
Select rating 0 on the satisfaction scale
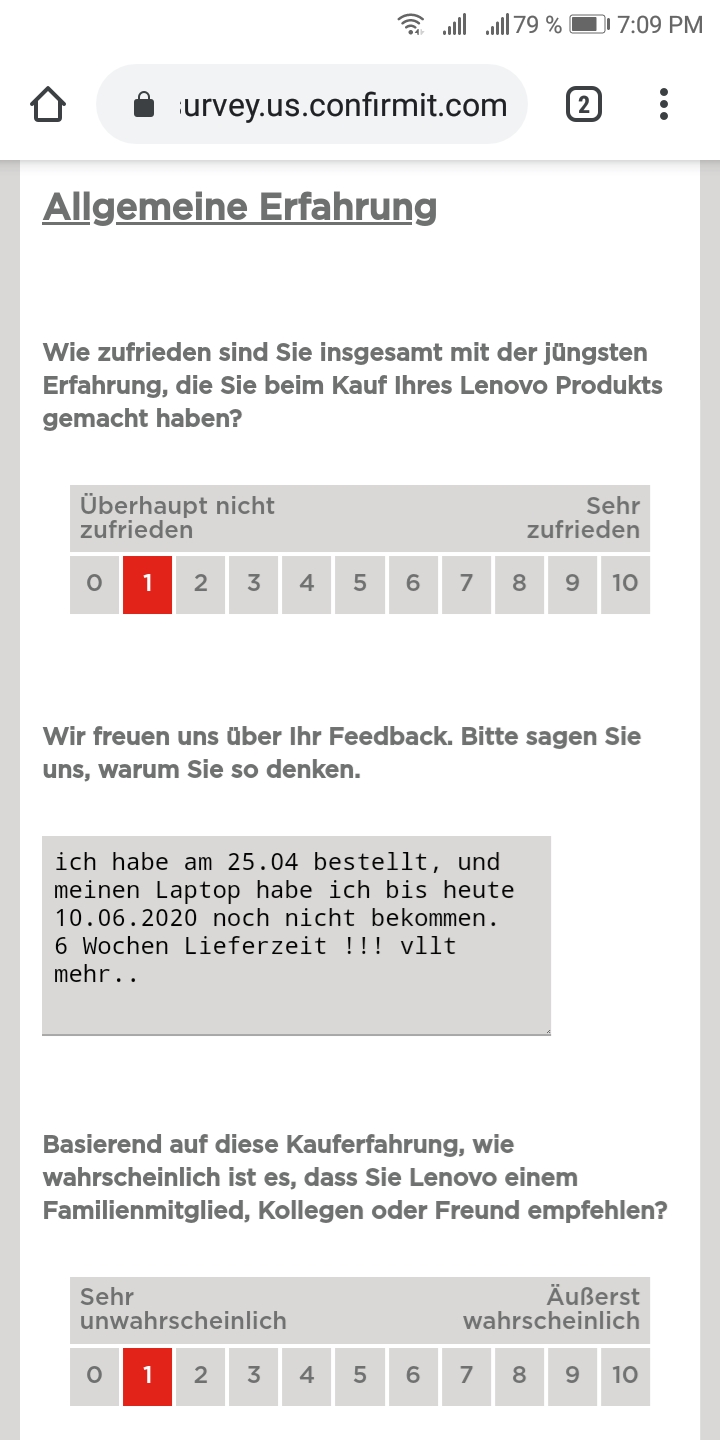point(94,584)
